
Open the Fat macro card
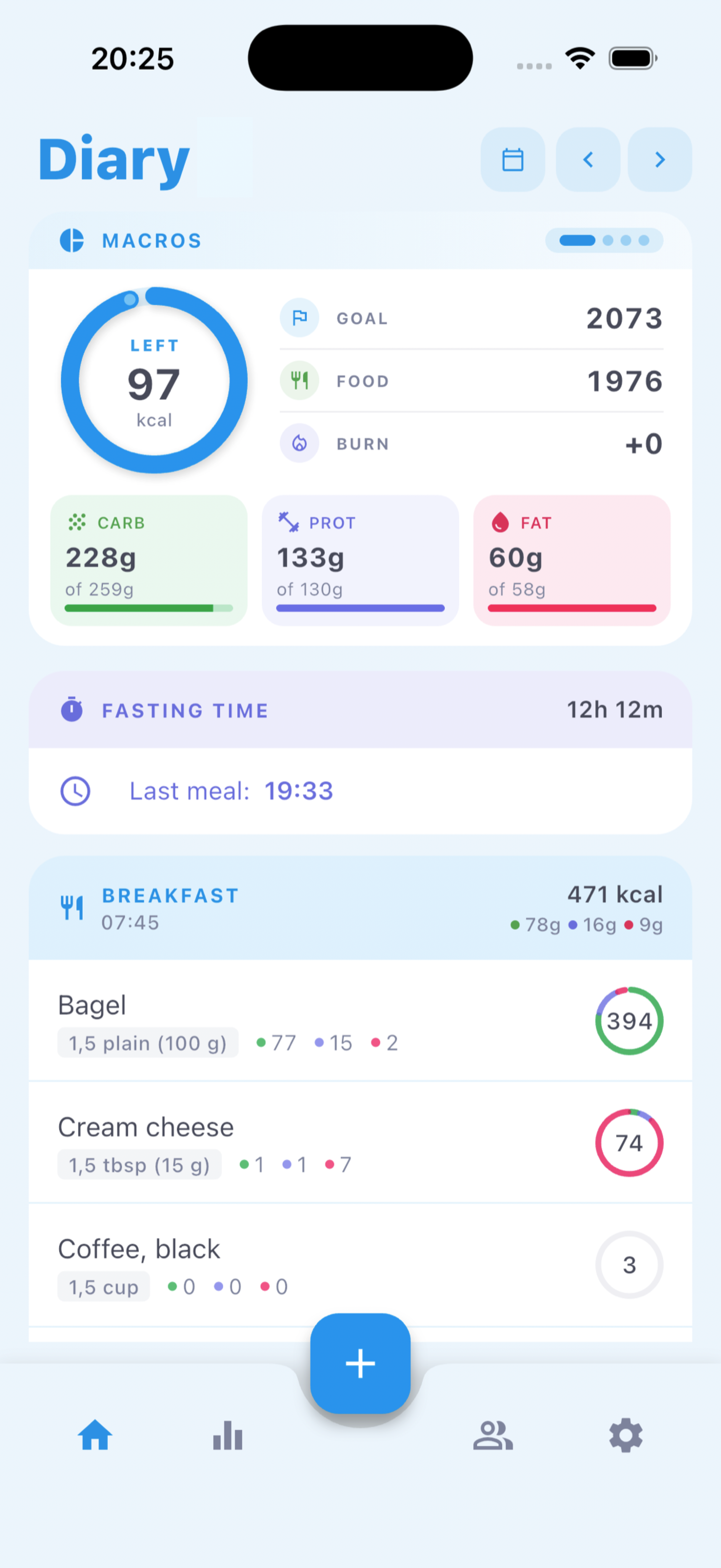(x=572, y=560)
